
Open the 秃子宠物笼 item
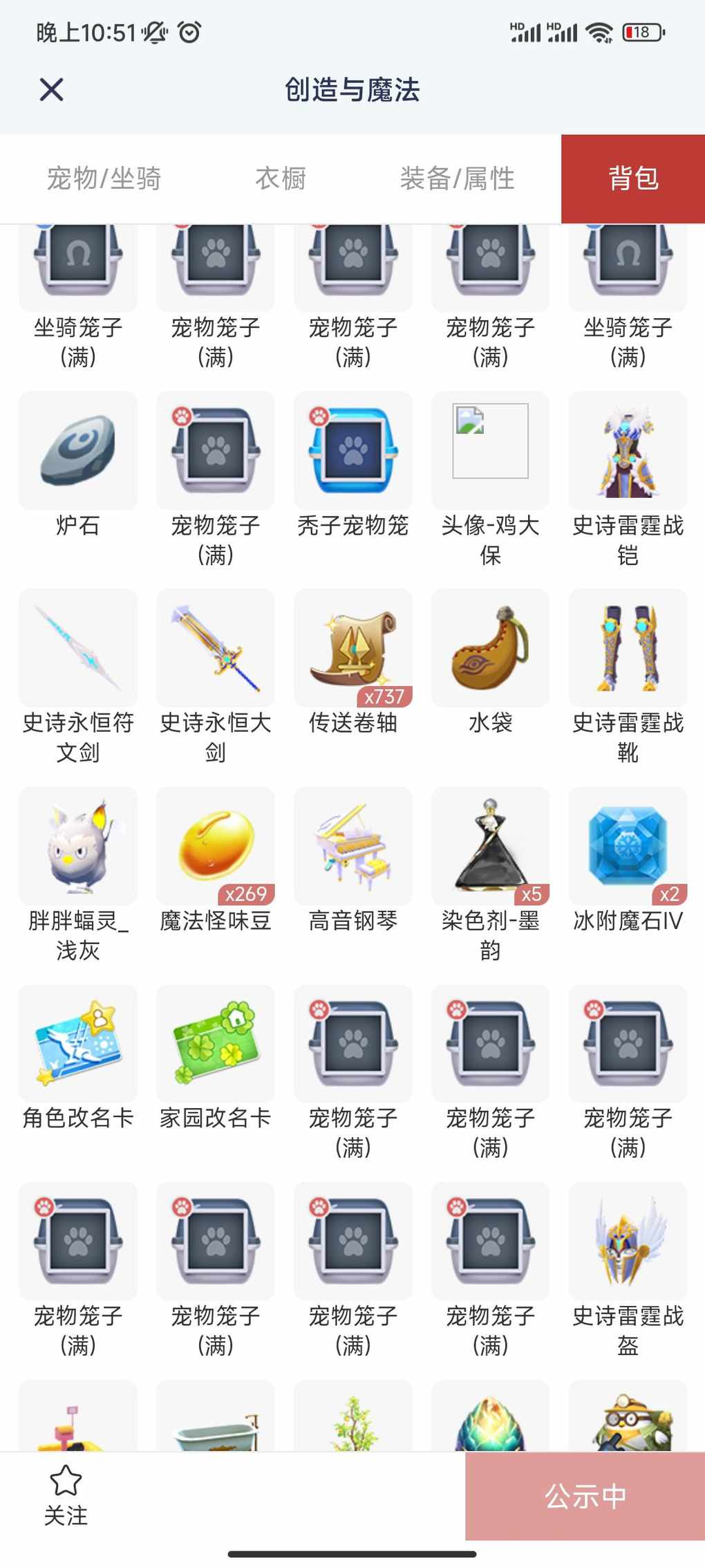tap(353, 451)
